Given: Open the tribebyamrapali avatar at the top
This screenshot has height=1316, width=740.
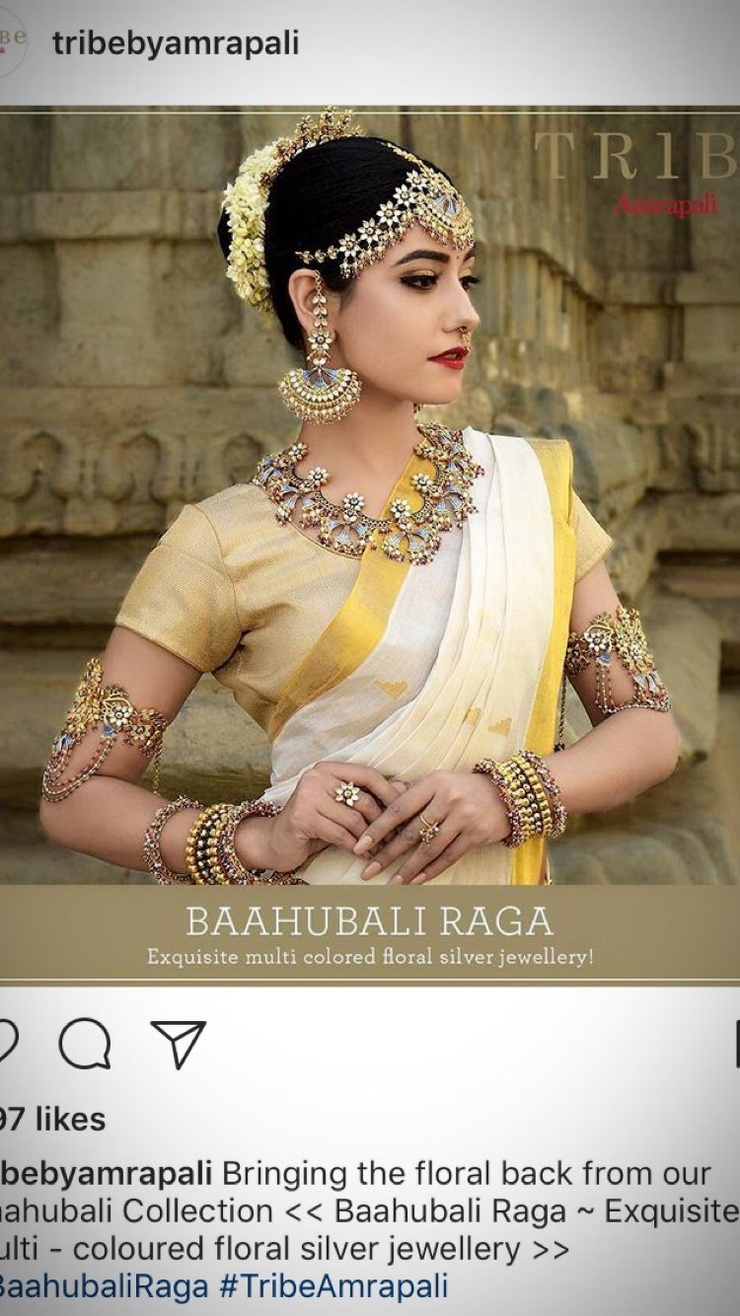Looking at the screenshot, I should click(12, 42).
